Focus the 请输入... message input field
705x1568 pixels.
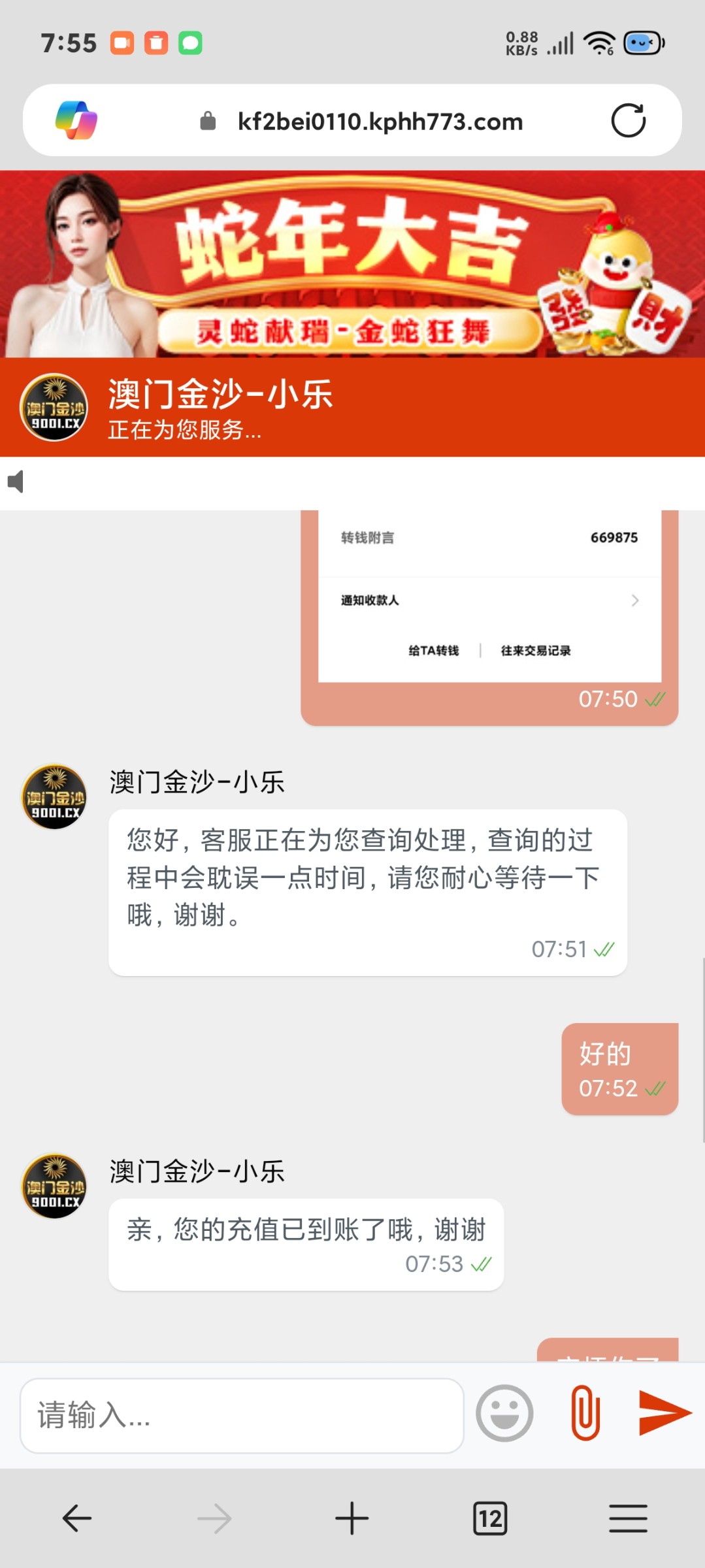pos(242,1415)
